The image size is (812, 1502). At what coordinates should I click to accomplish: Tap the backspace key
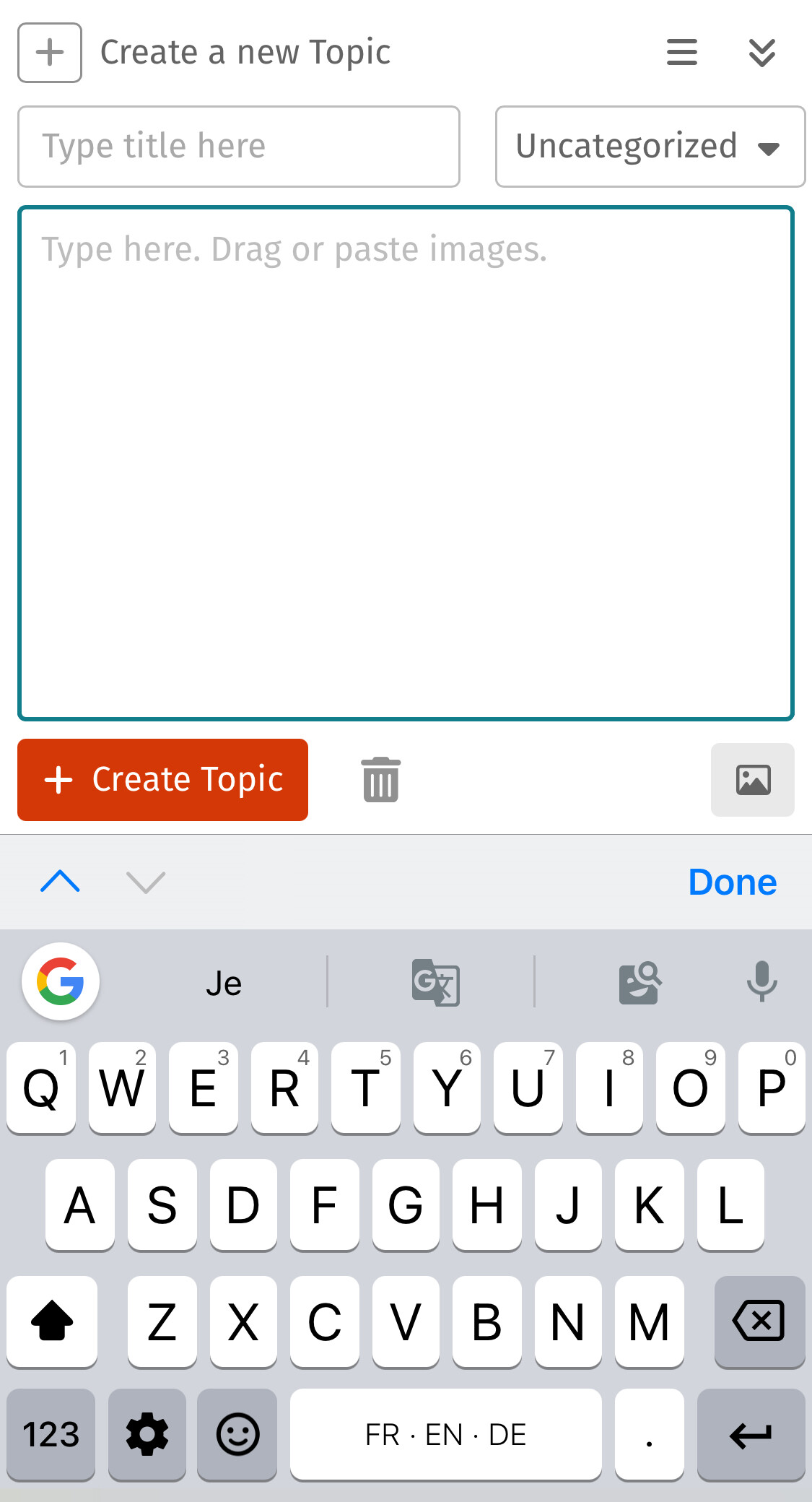[759, 1321]
